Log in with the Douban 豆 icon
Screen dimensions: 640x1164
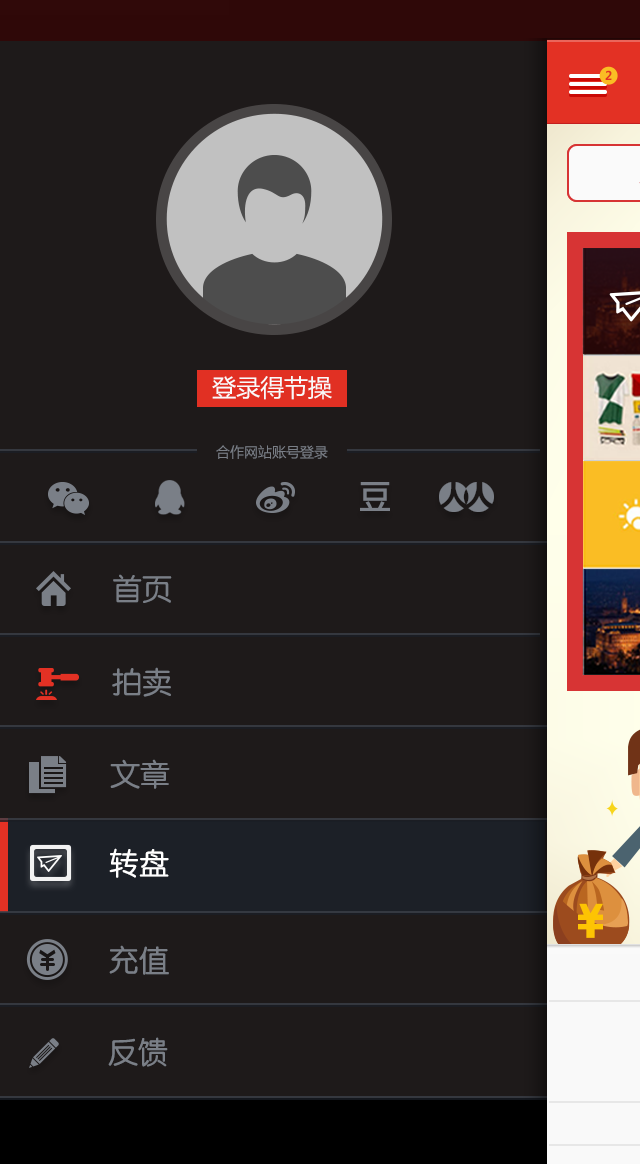[375, 497]
